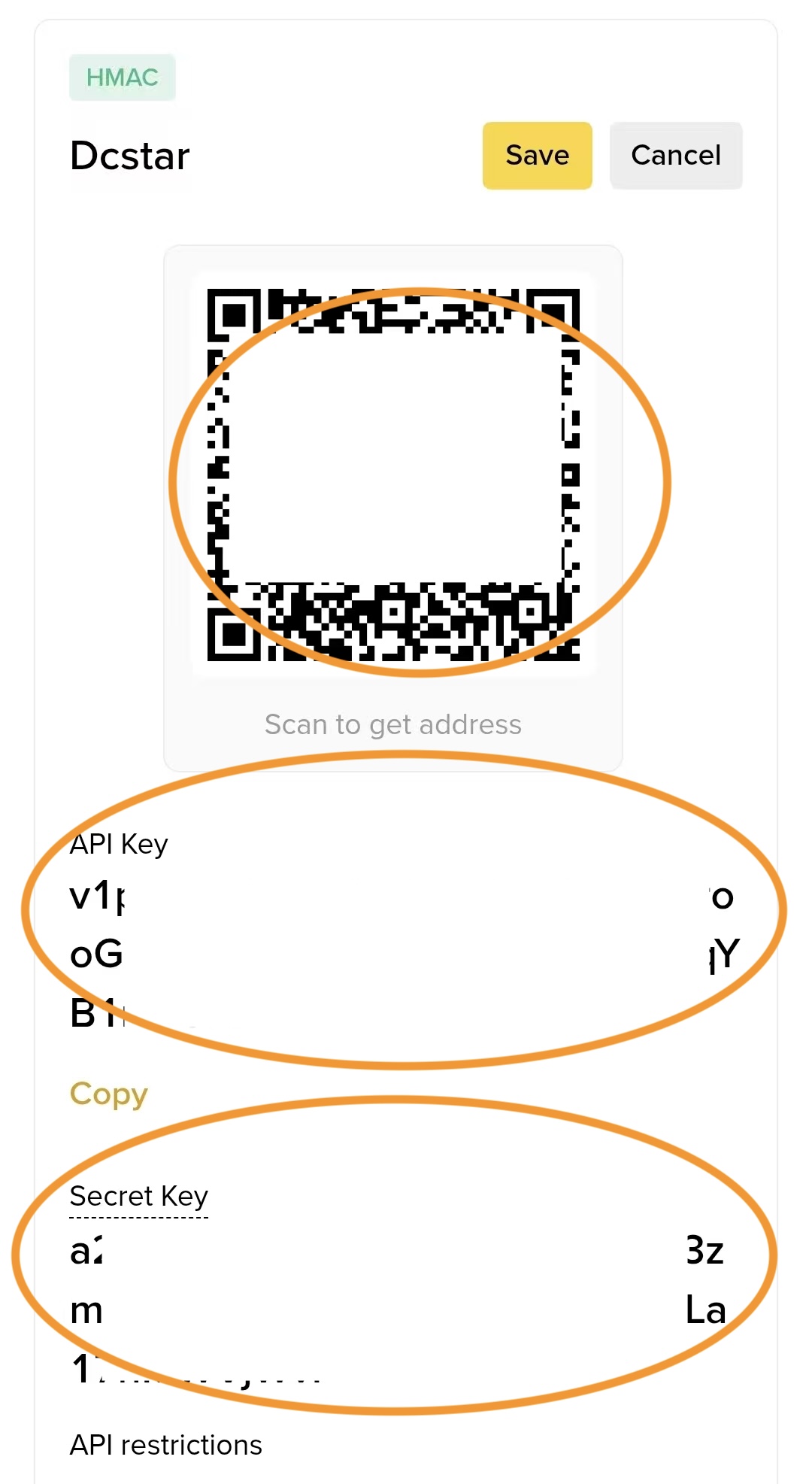
Task: Tap the Scan to get address caption
Action: [x=392, y=724]
